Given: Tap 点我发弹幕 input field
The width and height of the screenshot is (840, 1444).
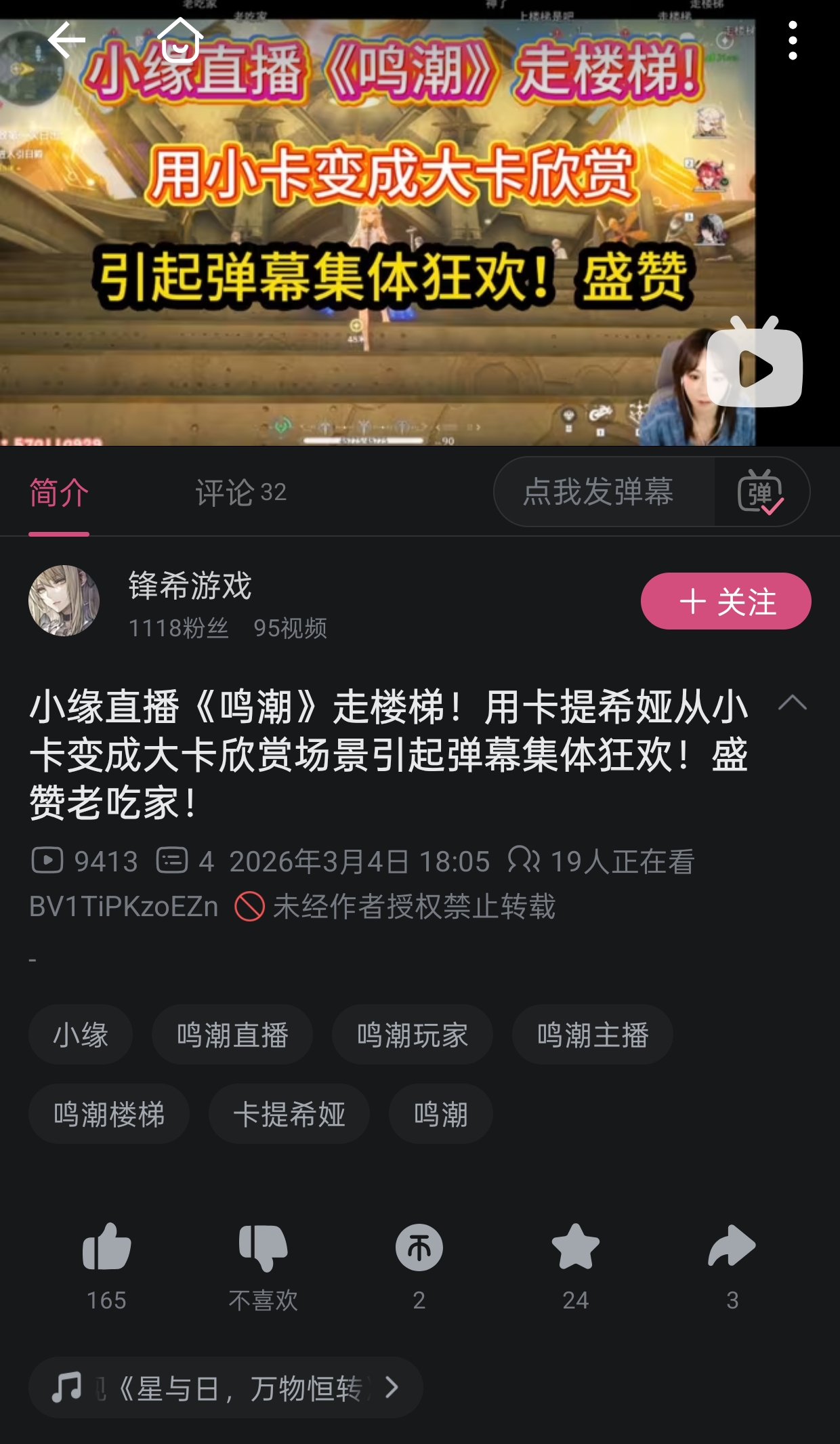Looking at the screenshot, I should (x=599, y=492).
